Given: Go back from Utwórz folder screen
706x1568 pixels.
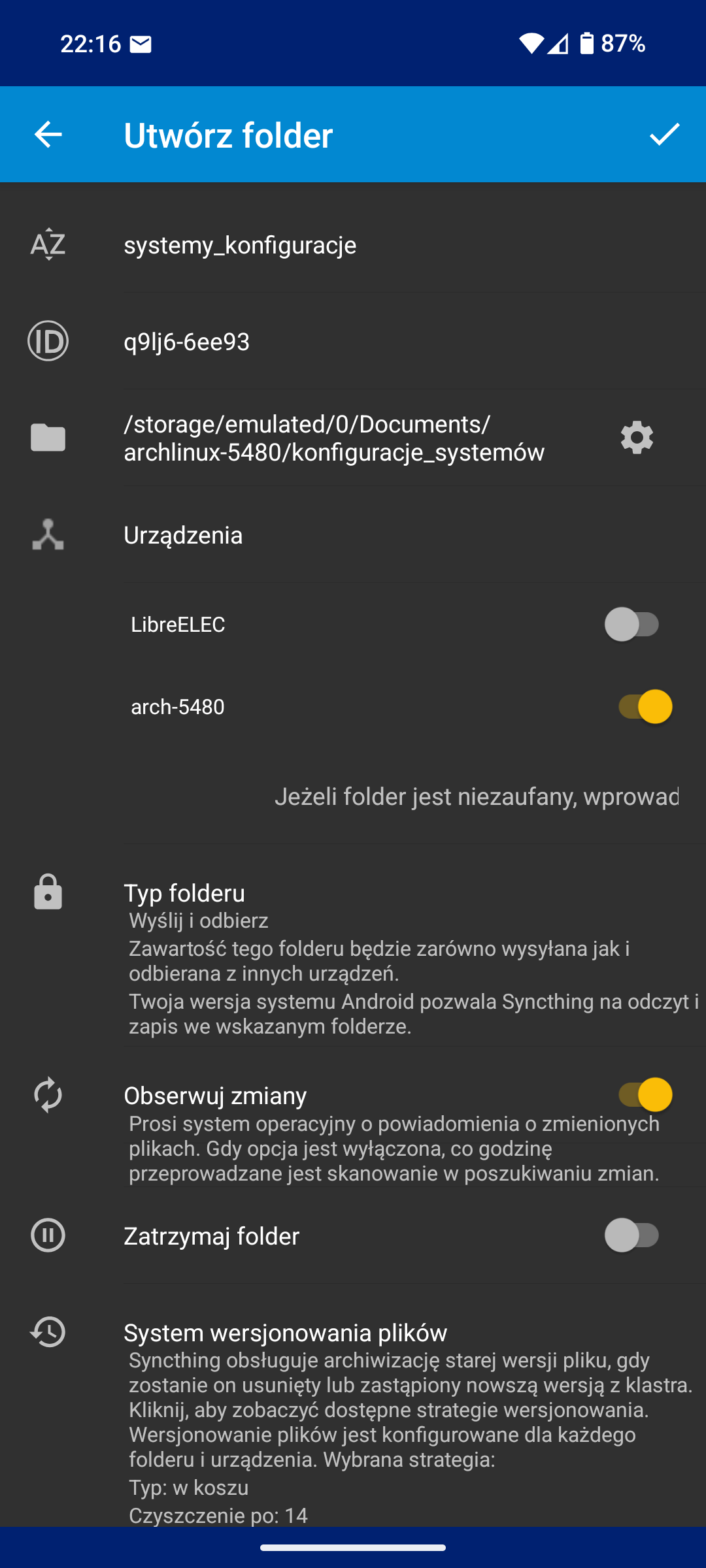Looking at the screenshot, I should pos(48,135).
